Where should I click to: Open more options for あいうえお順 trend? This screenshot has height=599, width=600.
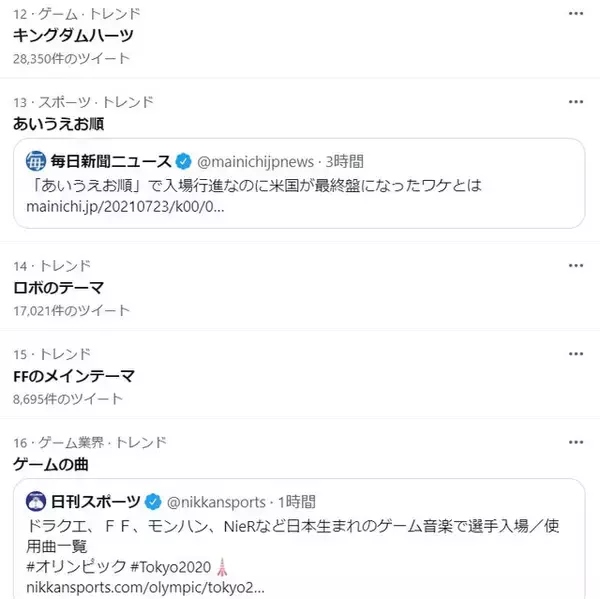click(575, 102)
